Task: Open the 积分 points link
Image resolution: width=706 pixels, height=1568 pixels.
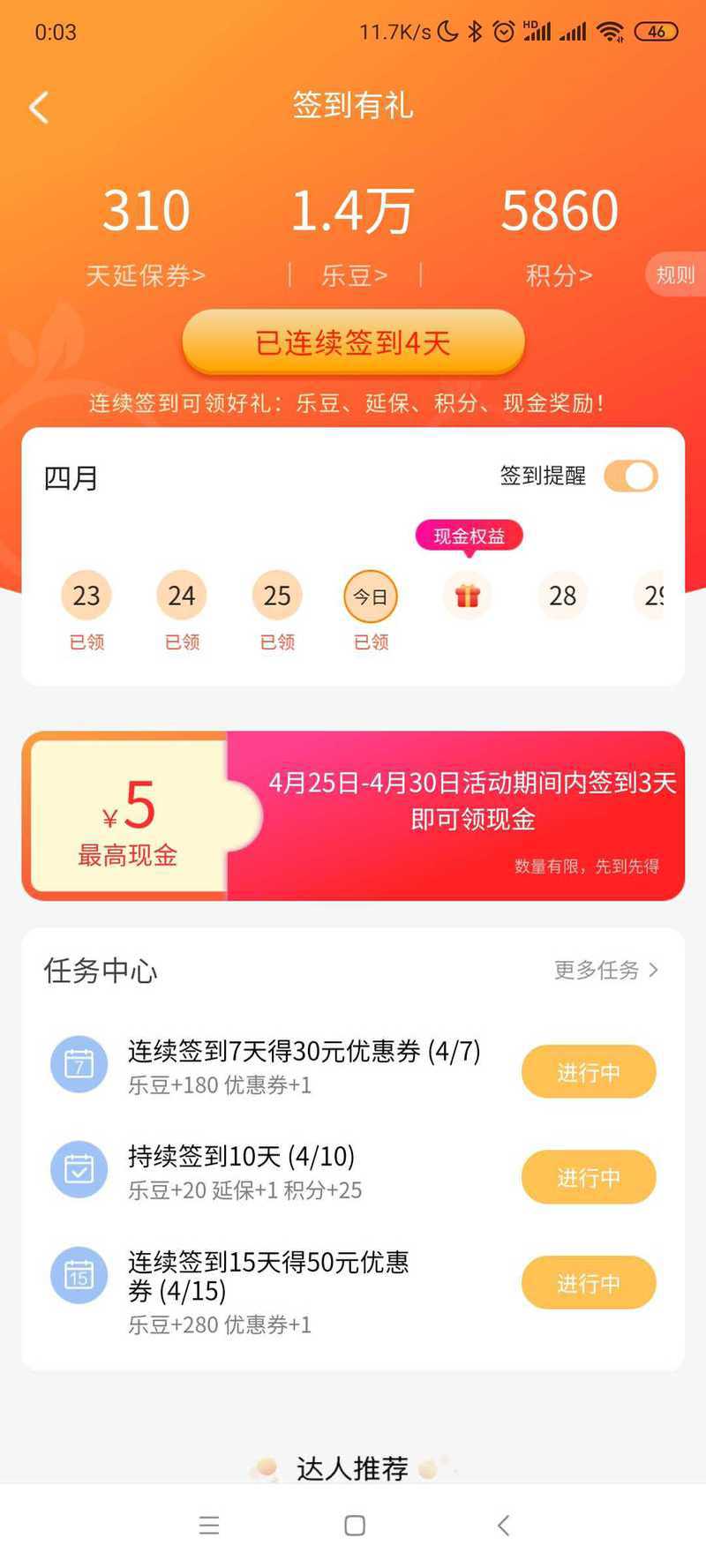Action: [559, 275]
